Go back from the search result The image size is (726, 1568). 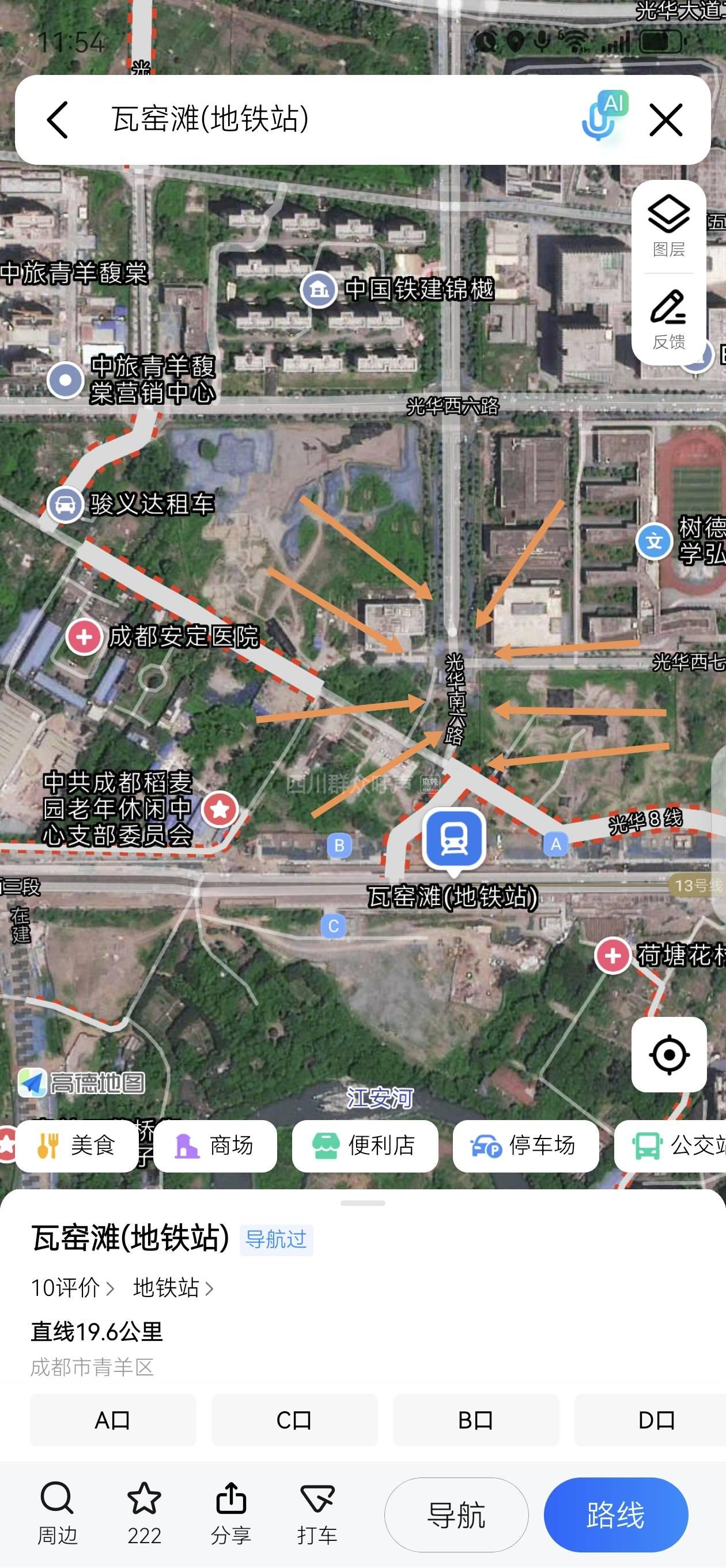click(58, 119)
